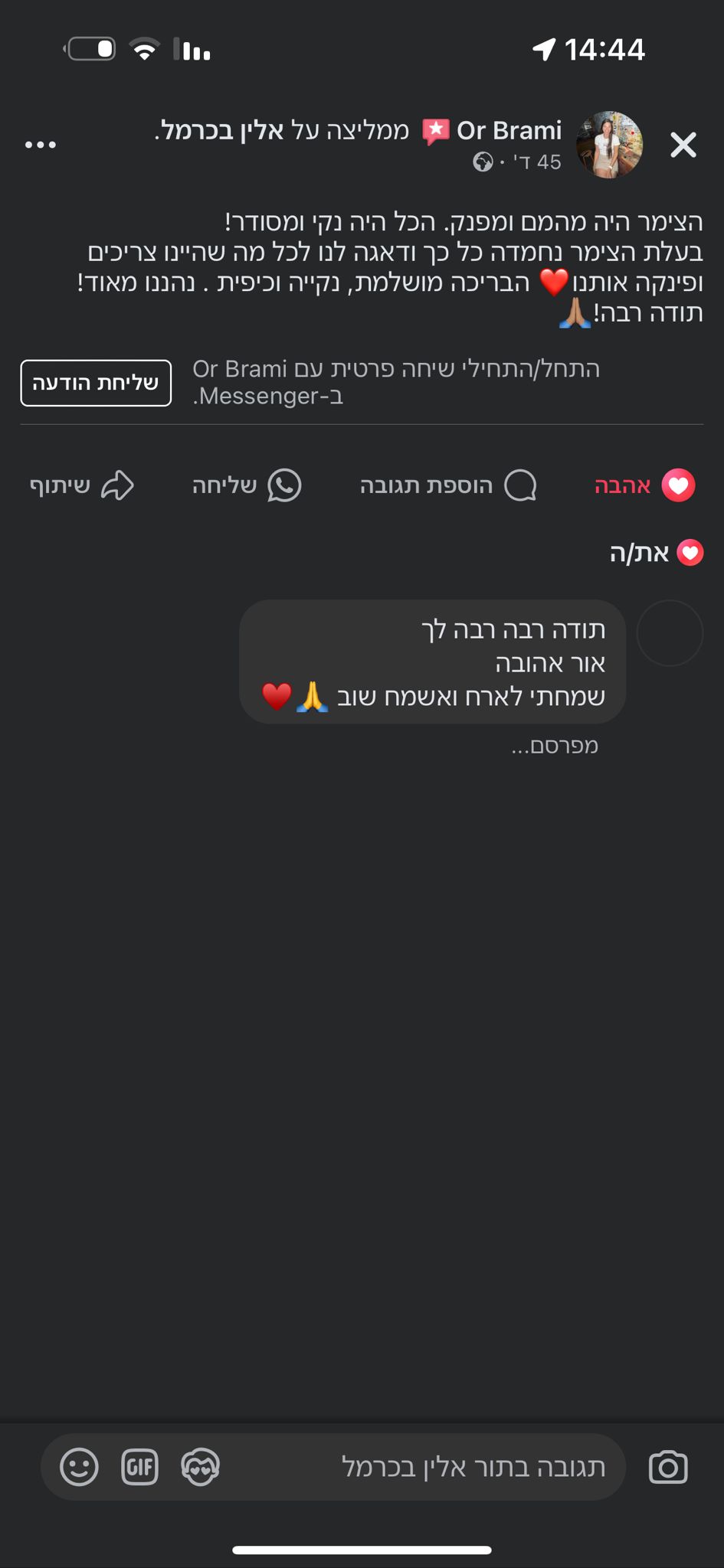This screenshot has width=724, height=1568.
Task: Tap הוספת תגובה to add comment
Action: [x=448, y=485]
